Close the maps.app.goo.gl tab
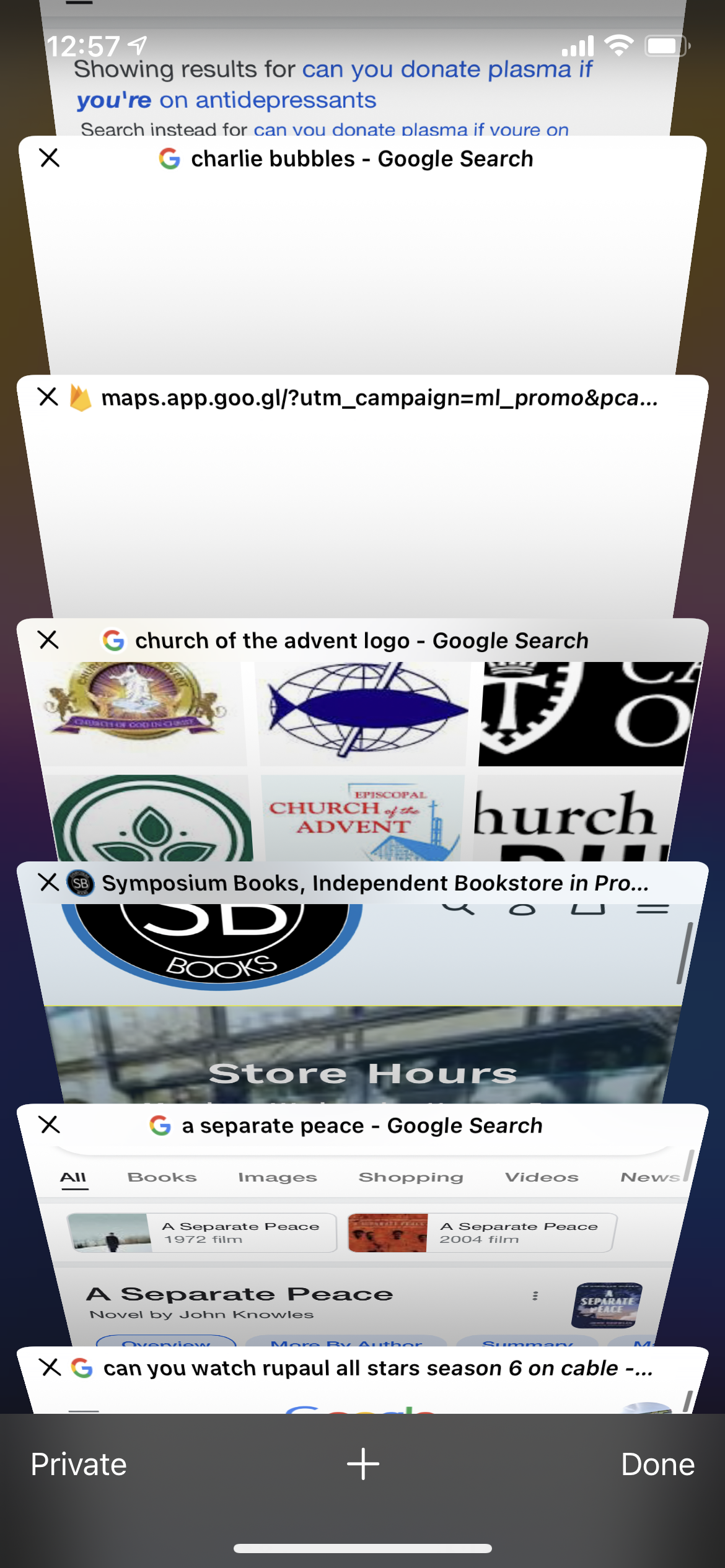Screen dimensions: 725x1568 coord(48,396)
